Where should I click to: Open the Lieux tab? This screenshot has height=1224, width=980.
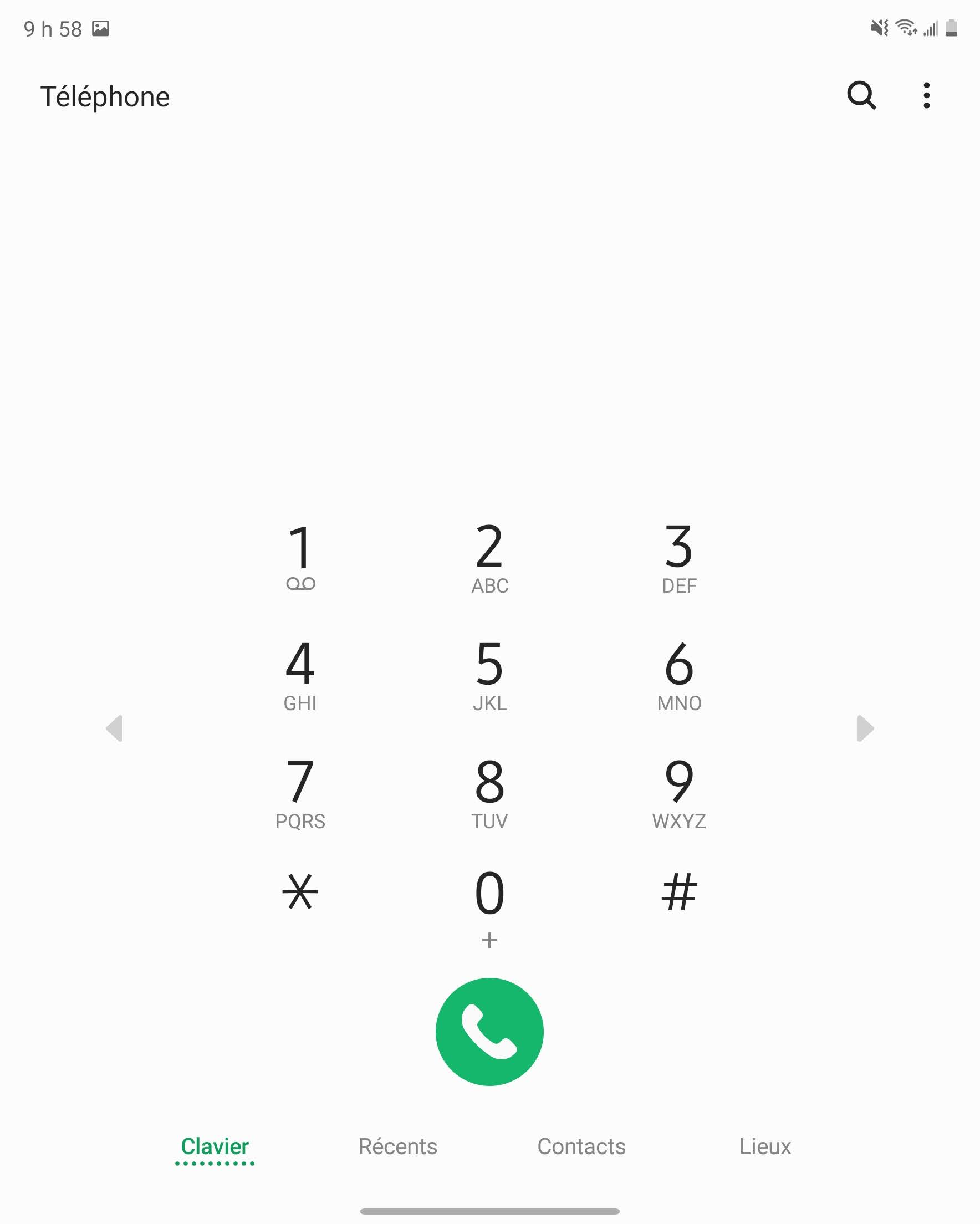tap(765, 1146)
